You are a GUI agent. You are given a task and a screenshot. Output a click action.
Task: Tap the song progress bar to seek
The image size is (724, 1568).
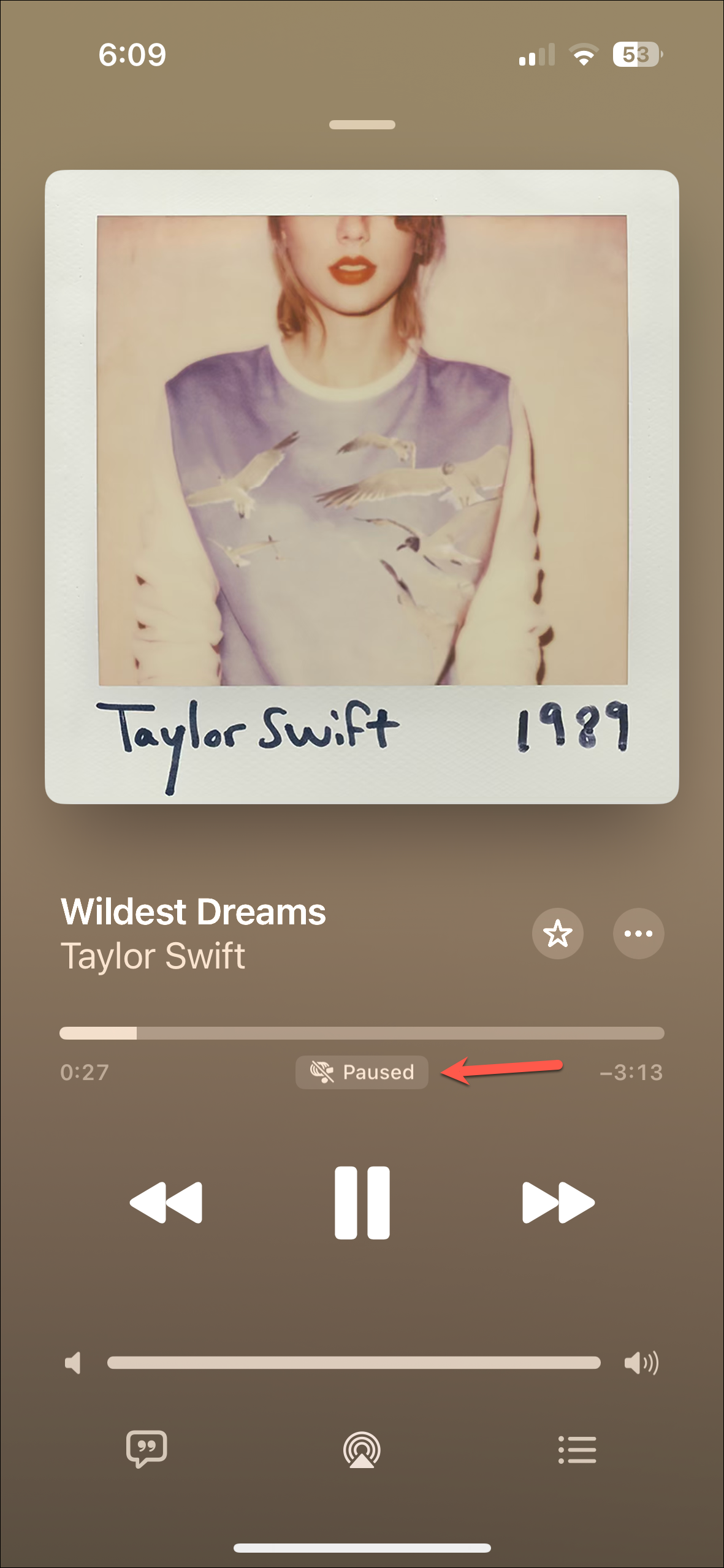pos(362,1033)
